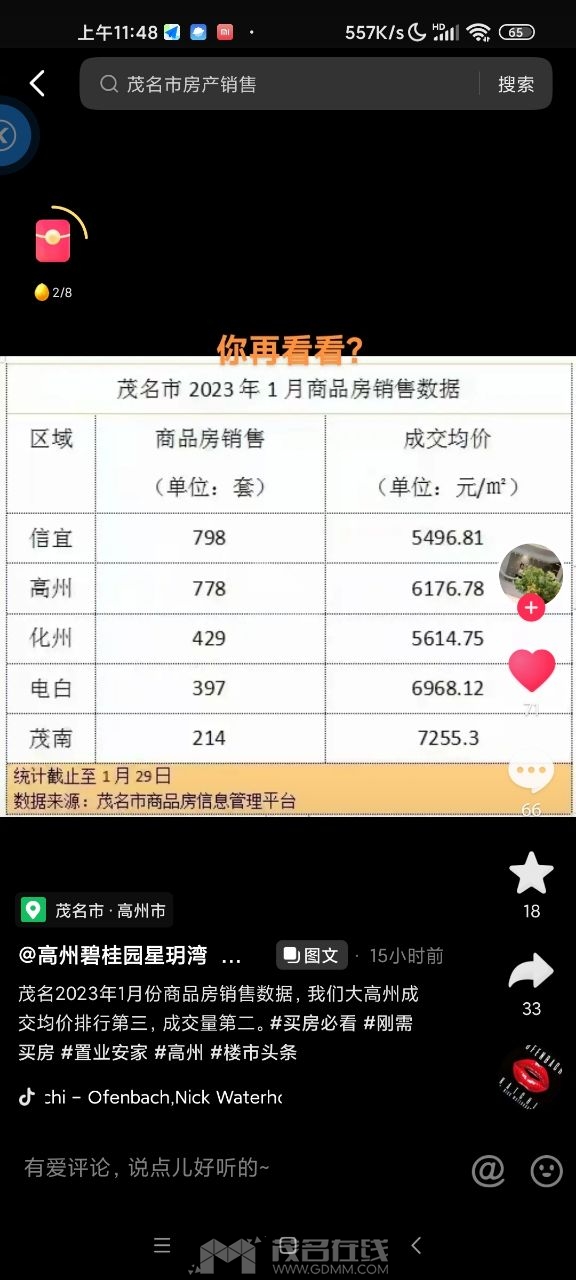Image resolution: width=576 pixels, height=1280 pixels.
Task: Tap the system back arrow
Action: pyautogui.click(x=416, y=1245)
